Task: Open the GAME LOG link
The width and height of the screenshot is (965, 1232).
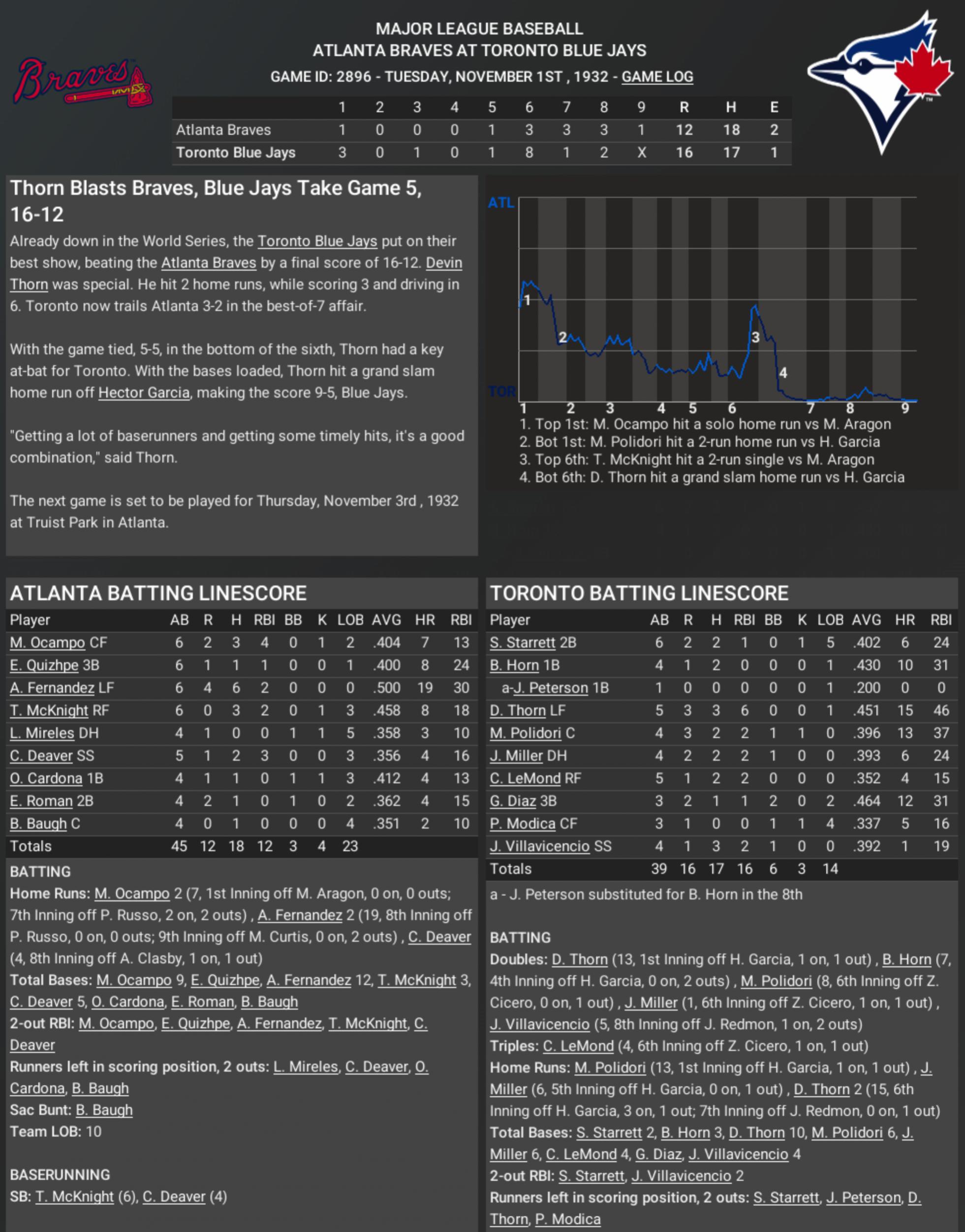Action: coord(657,76)
